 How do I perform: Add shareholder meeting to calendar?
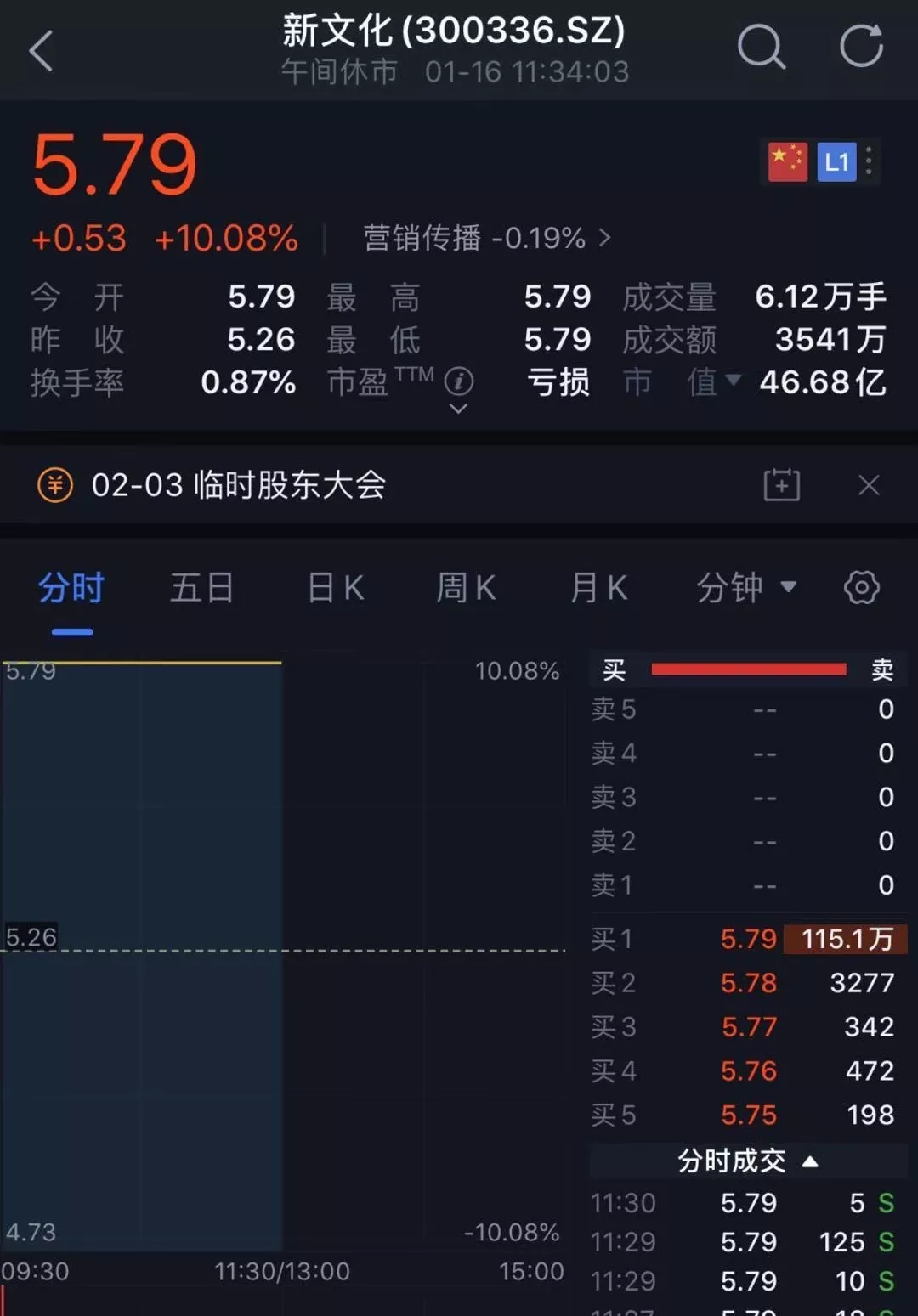781,485
